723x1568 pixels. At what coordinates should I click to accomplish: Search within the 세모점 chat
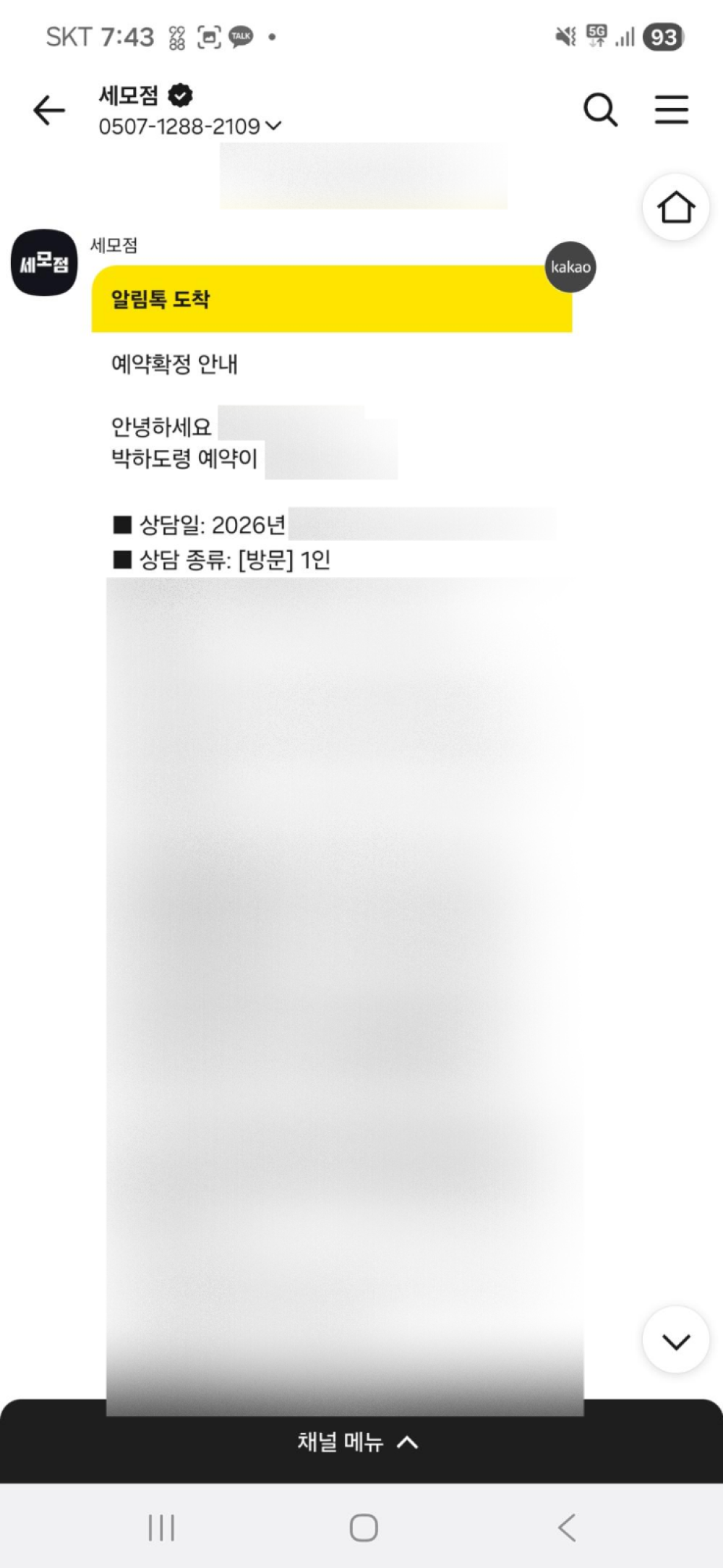point(600,111)
